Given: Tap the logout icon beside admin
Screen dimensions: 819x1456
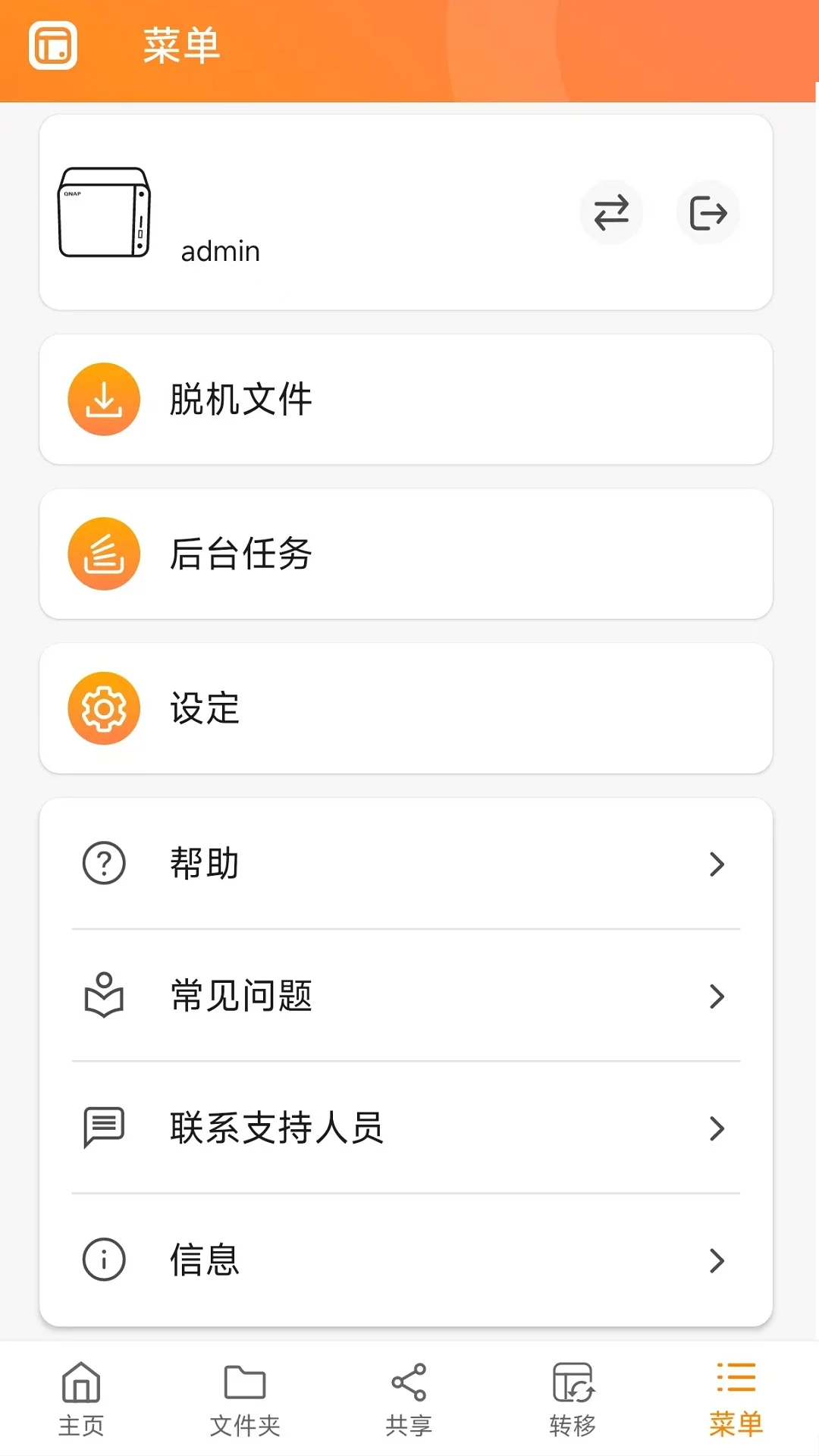Looking at the screenshot, I should [708, 214].
